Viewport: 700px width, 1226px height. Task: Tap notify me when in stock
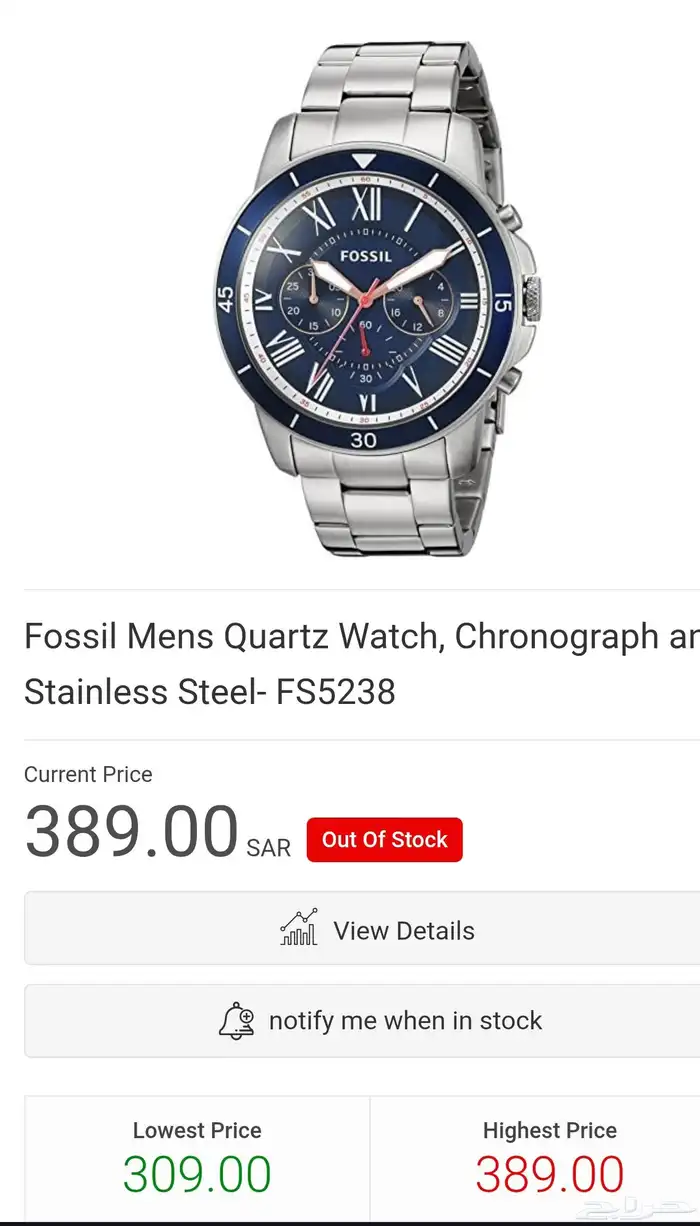pyautogui.click(x=378, y=1021)
